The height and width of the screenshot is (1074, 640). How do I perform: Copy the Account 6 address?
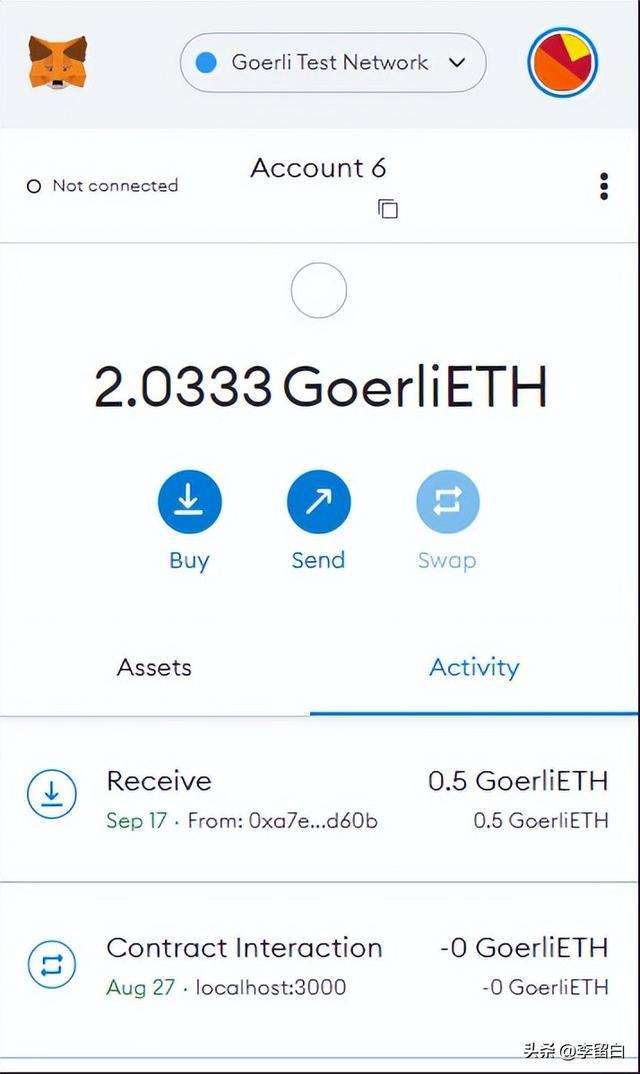pyautogui.click(x=388, y=208)
